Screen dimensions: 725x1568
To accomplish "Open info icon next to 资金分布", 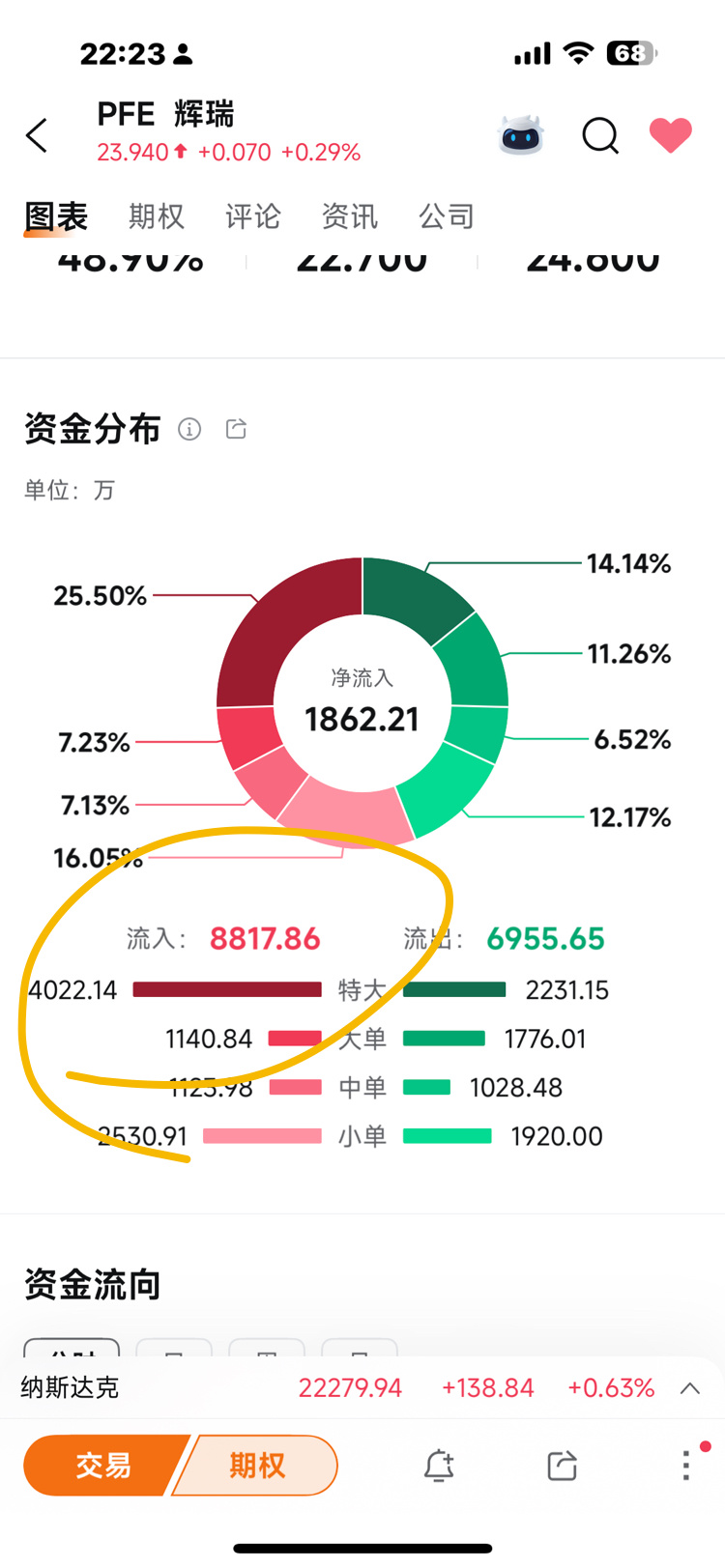I will [189, 429].
